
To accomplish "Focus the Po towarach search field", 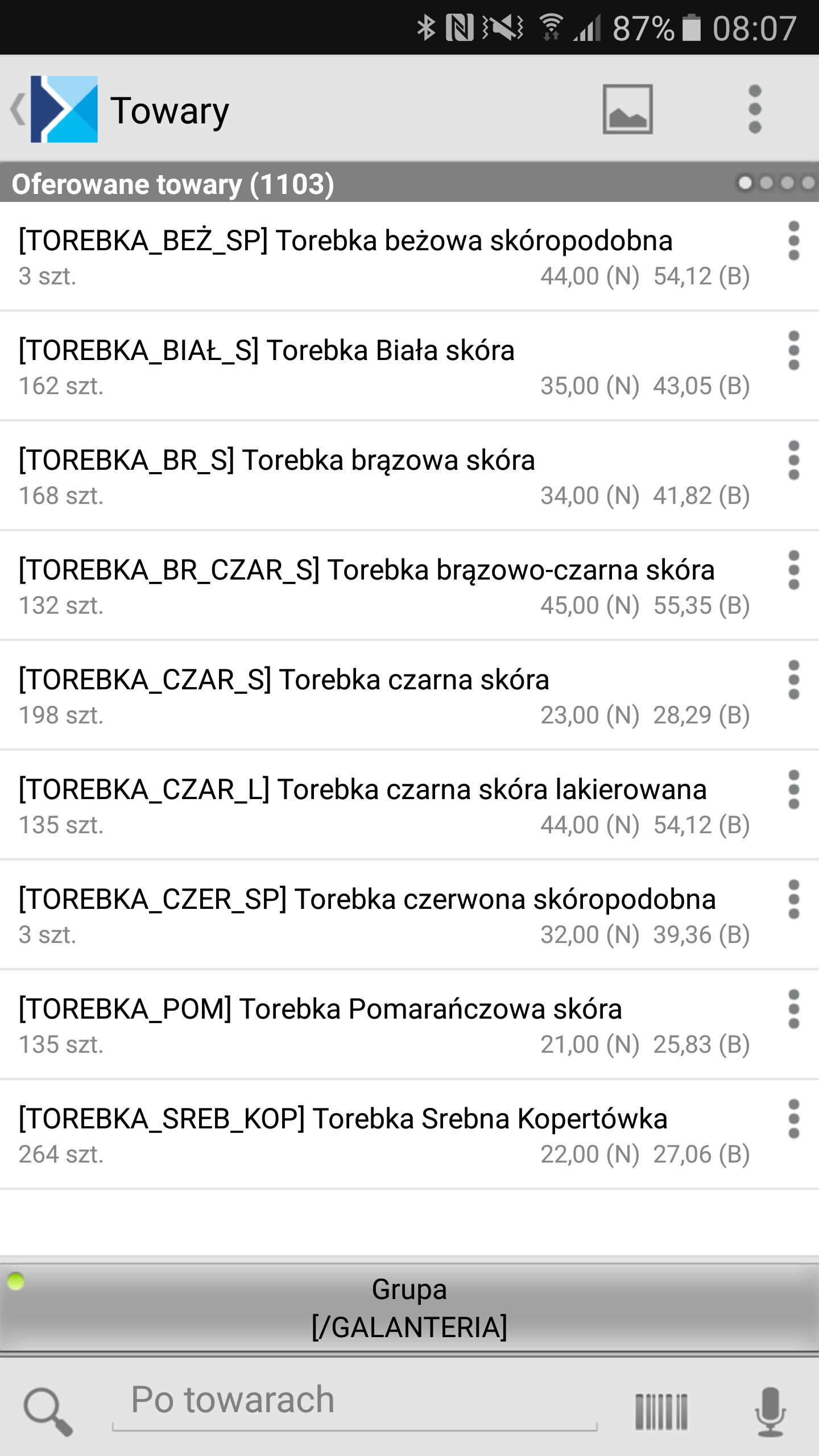I will [355, 1405].
